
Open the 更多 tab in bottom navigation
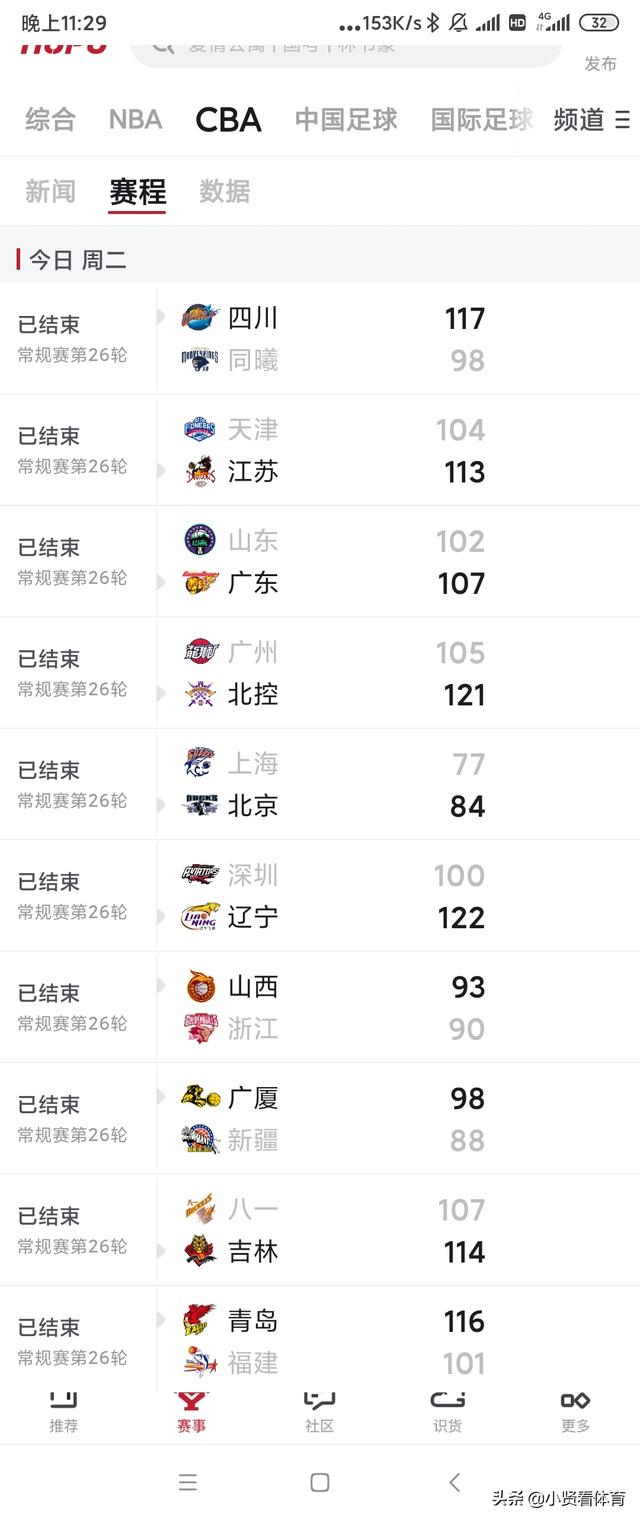pyautogui.click(x=575, y=1411)
